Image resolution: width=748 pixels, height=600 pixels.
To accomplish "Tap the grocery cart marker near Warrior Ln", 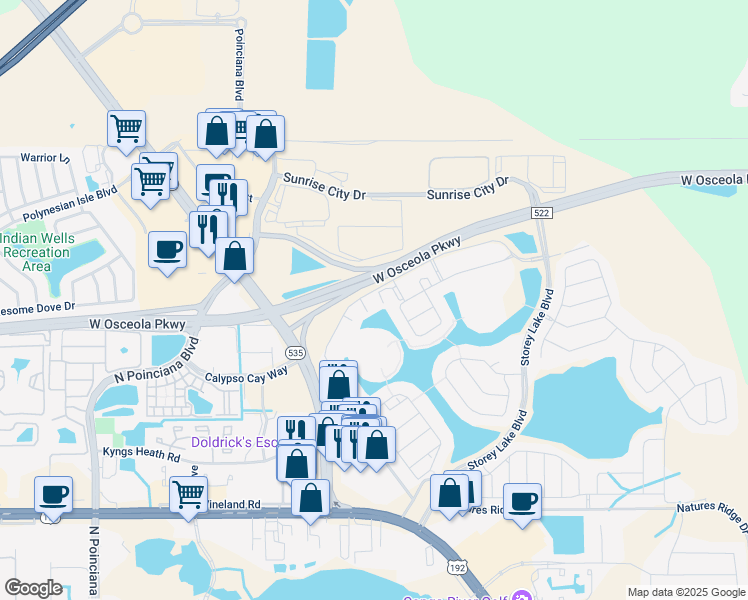I will [126, 129].
